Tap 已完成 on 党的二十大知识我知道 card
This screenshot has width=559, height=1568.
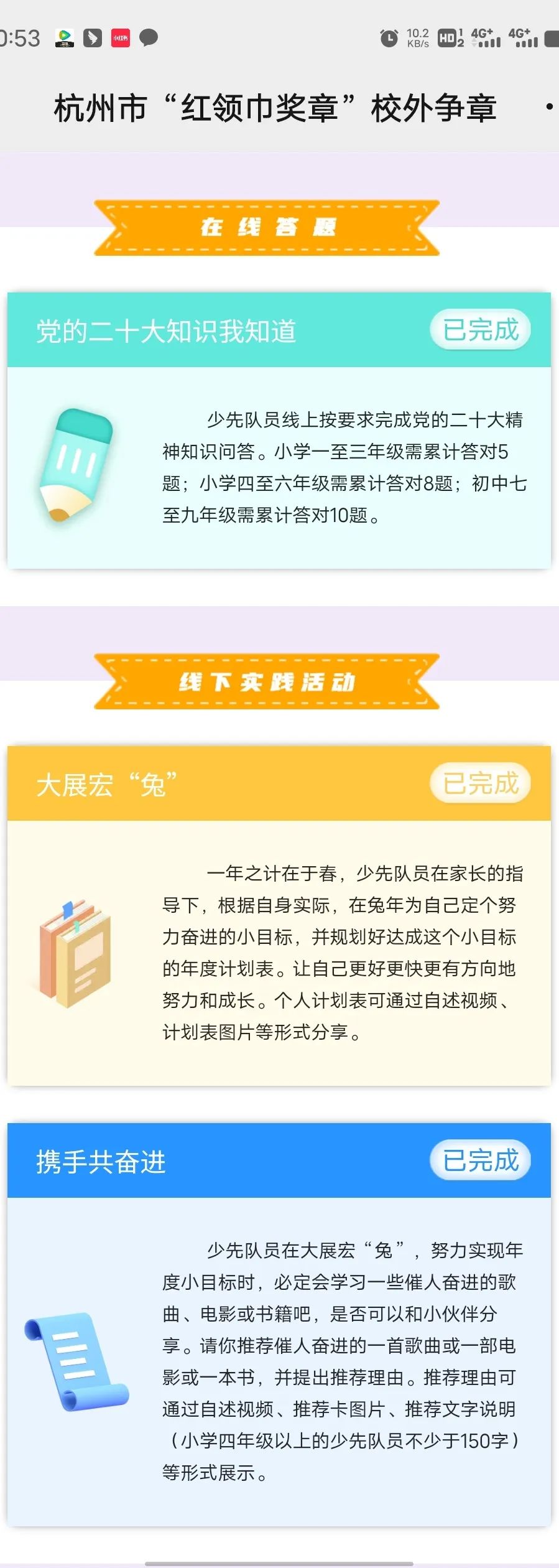(x=480, y=329)
